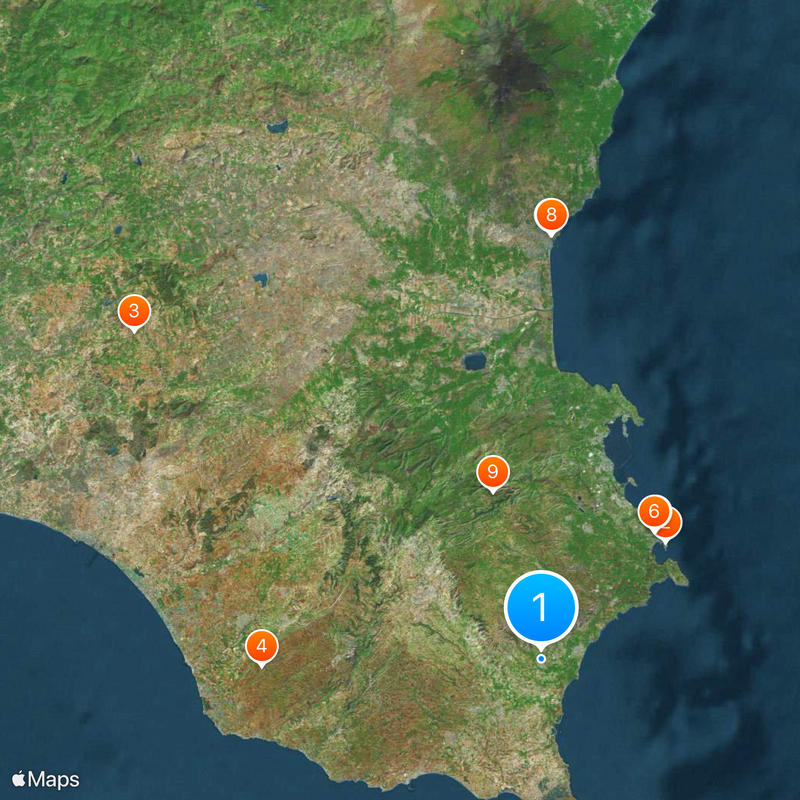Tap map pin number 8 on the coast
The height and width of the screenshot is (800, 800).
click(551, 214)
